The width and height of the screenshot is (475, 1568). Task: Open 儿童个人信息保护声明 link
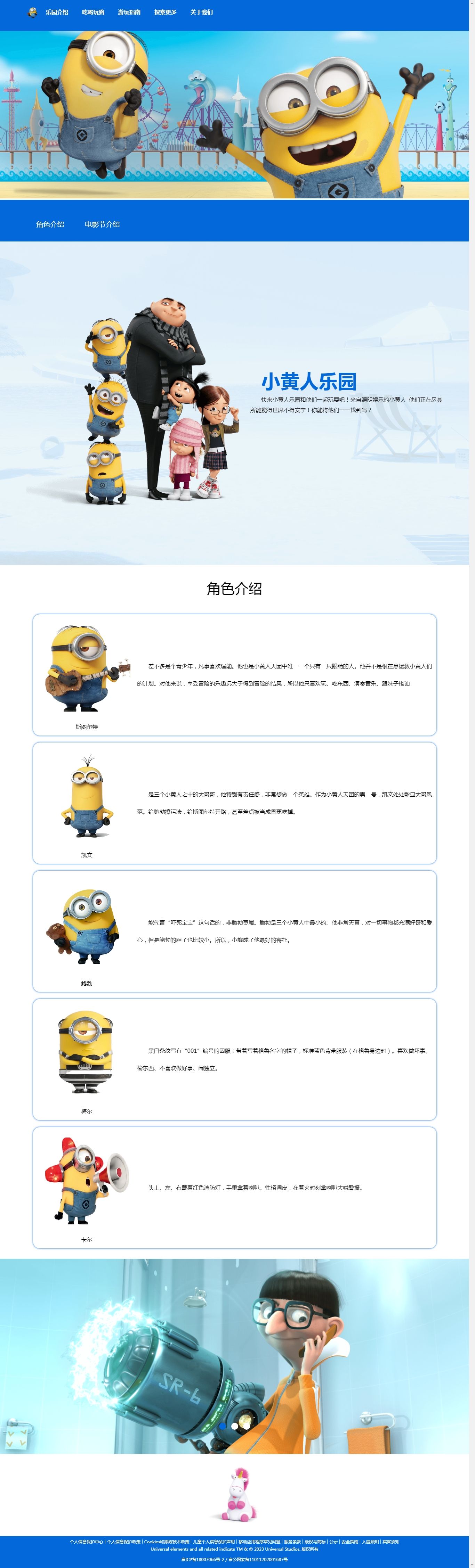click(x=213, y=1542)
